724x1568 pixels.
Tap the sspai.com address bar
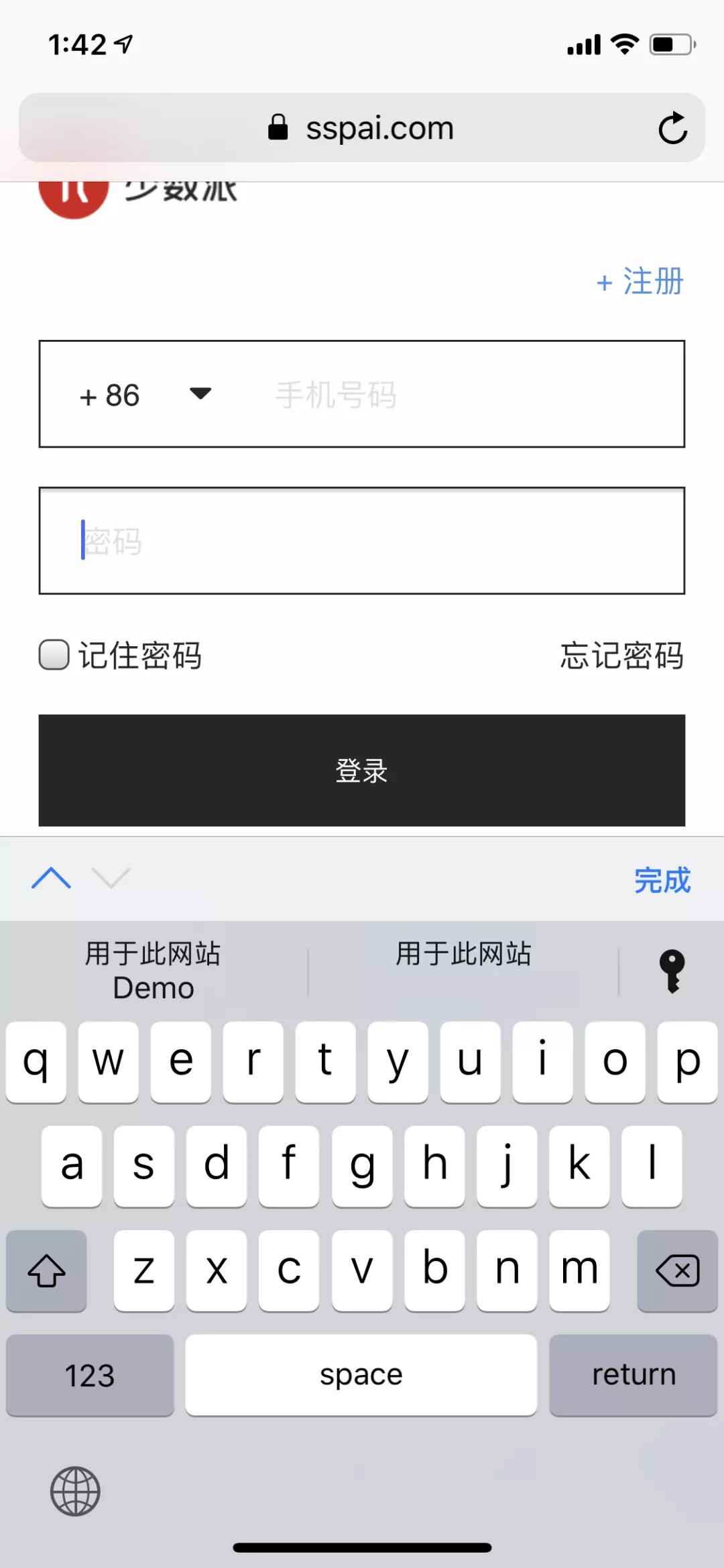point(362,128)
